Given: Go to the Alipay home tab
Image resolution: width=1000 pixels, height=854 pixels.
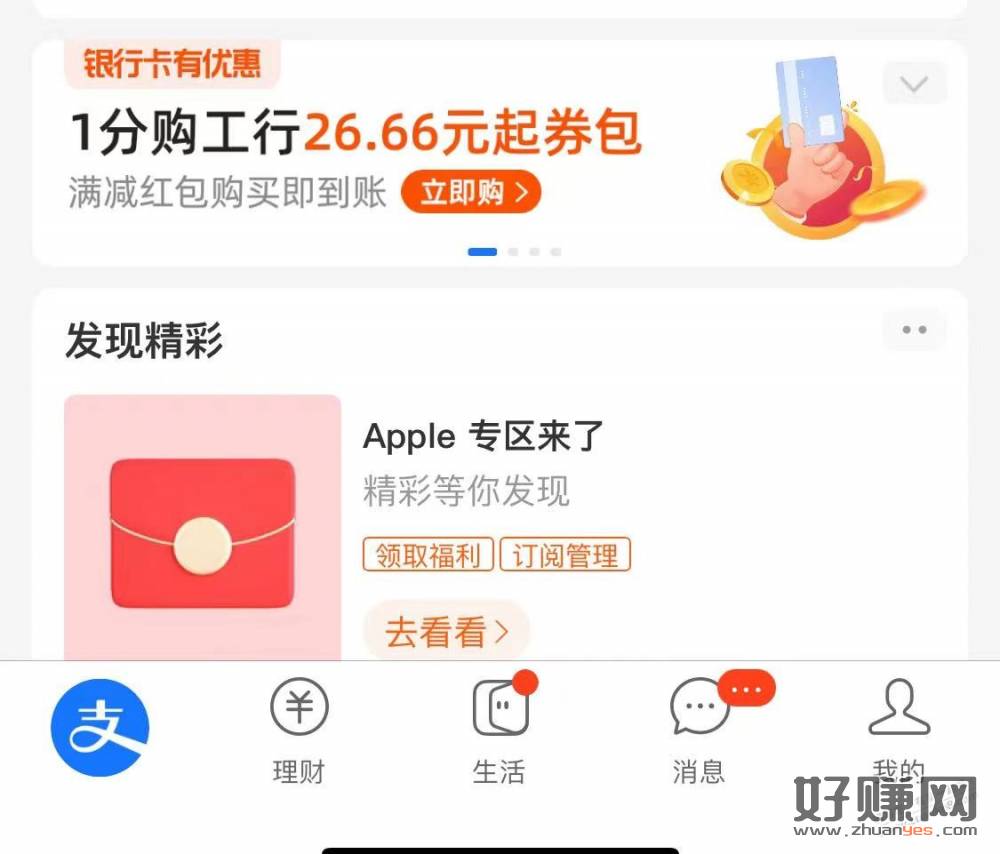Looking at the screenshot, I should [x=100, y=727].
